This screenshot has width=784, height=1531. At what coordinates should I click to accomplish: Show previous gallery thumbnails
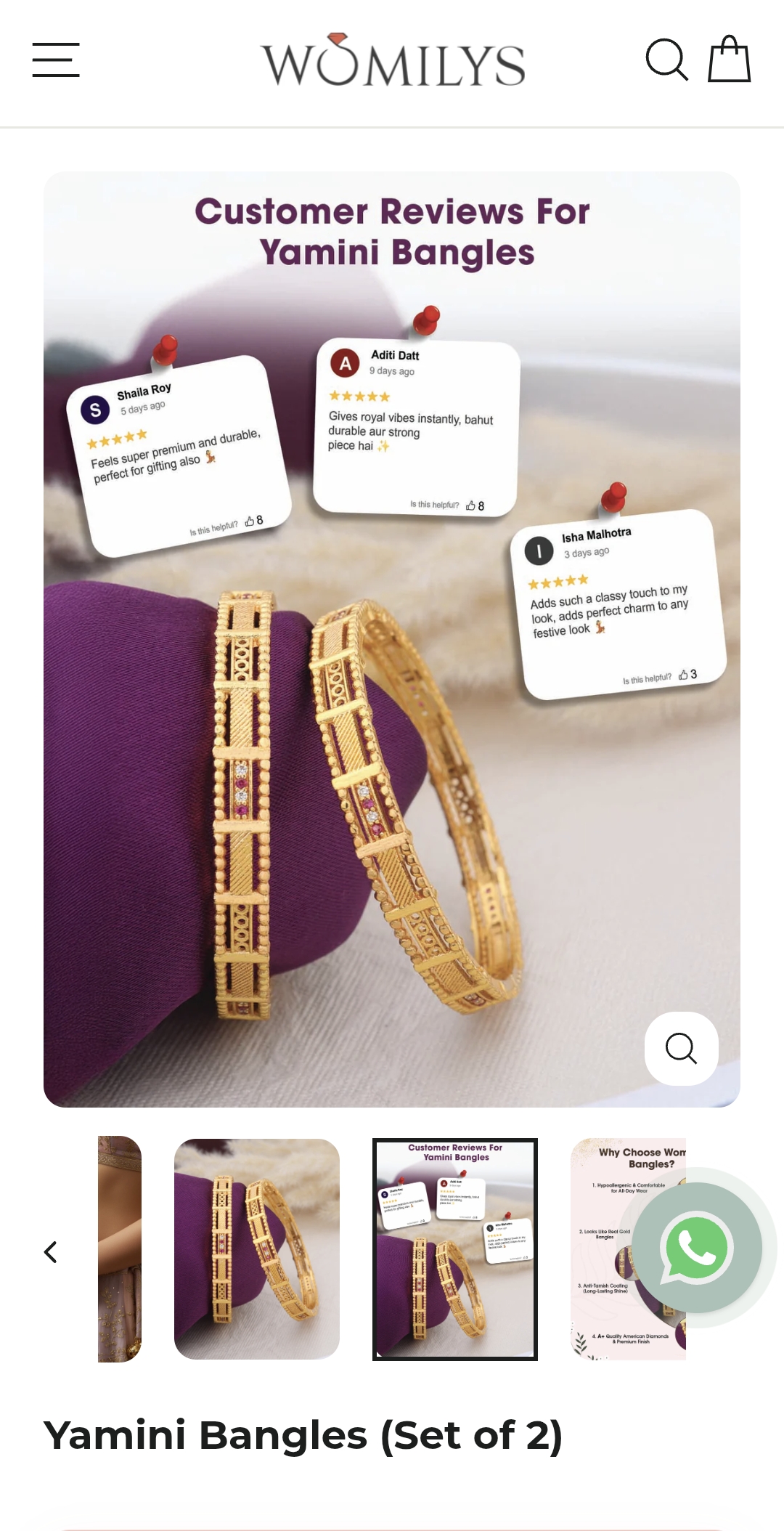(51, 1251)
